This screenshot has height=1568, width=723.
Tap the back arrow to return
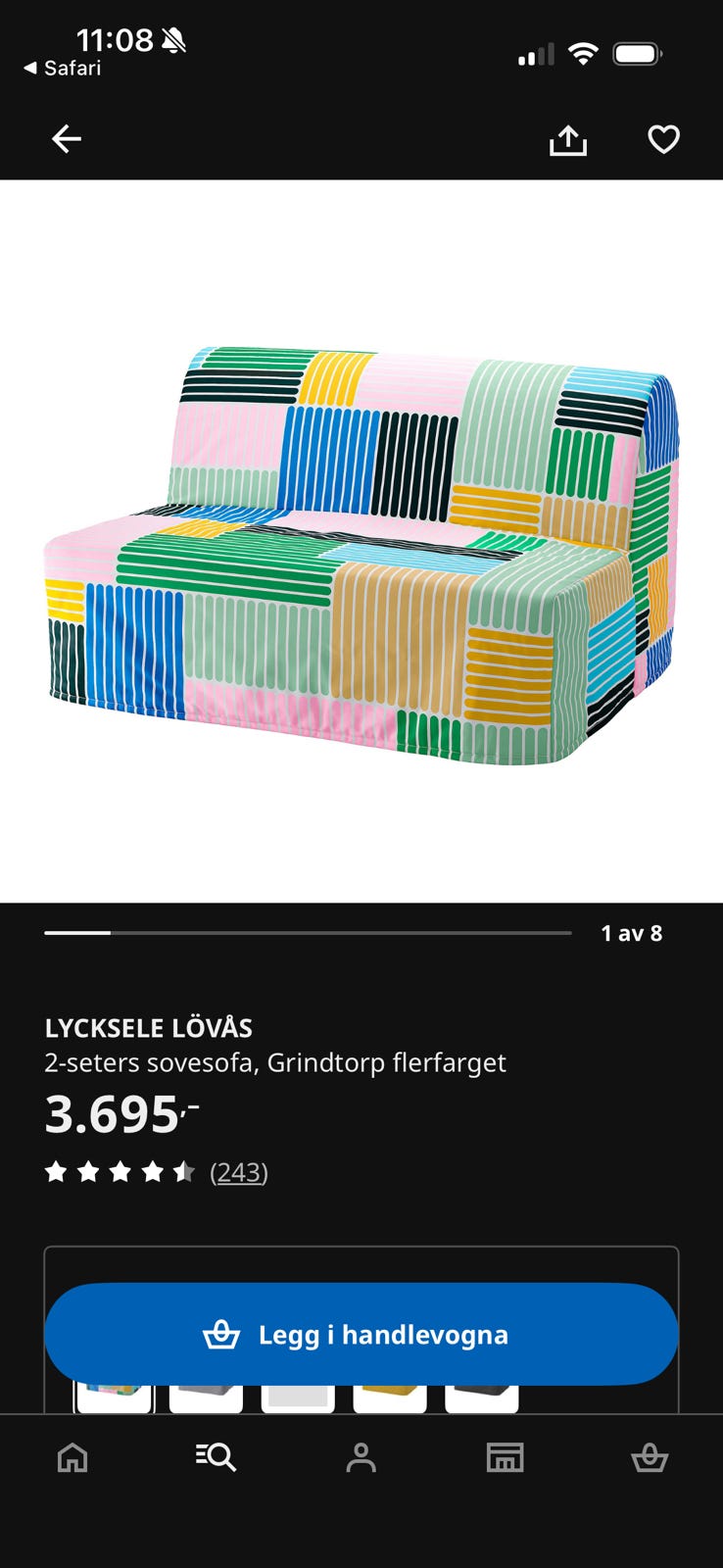tap(66, 138)
